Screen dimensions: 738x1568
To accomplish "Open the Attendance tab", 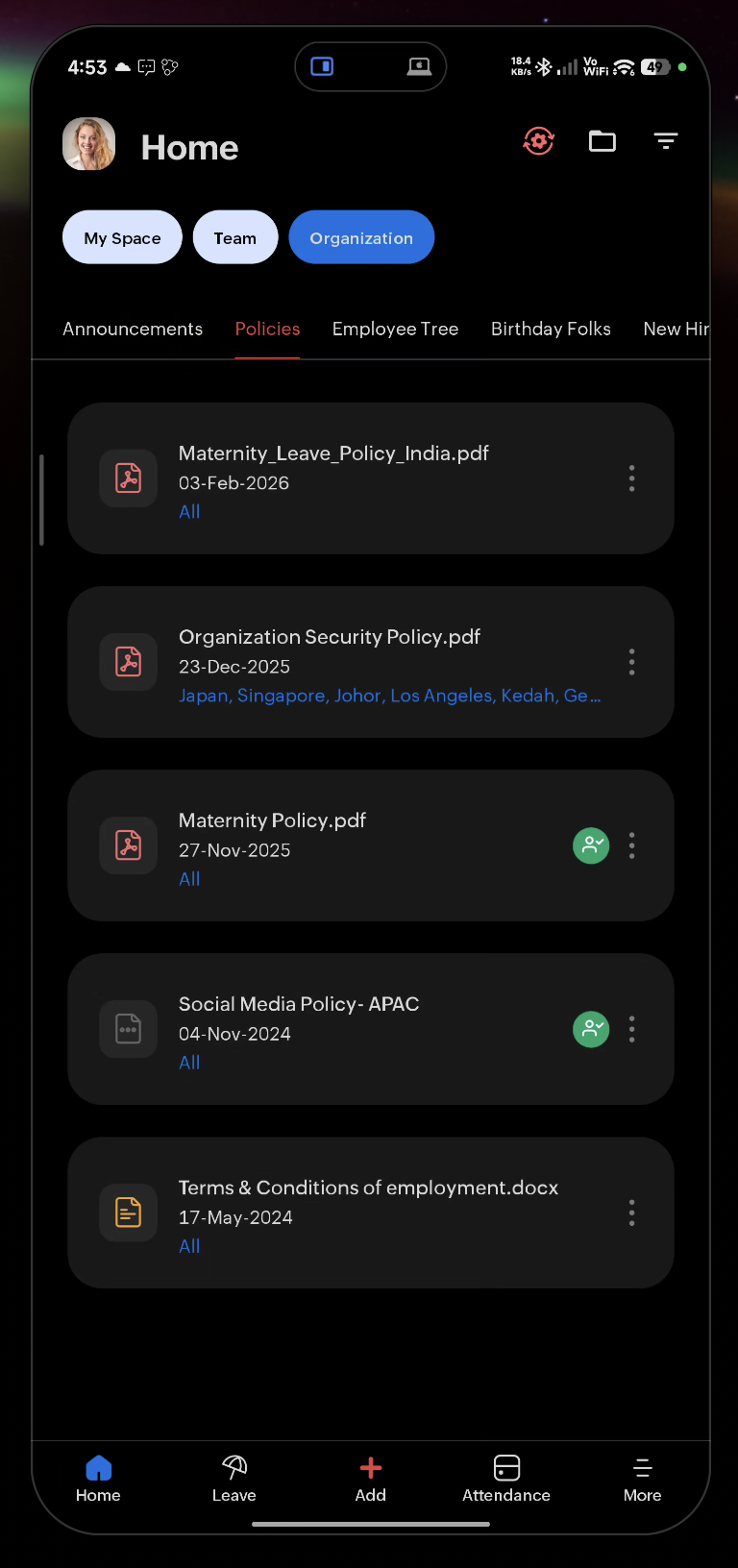I will [x=506, y=1478].
